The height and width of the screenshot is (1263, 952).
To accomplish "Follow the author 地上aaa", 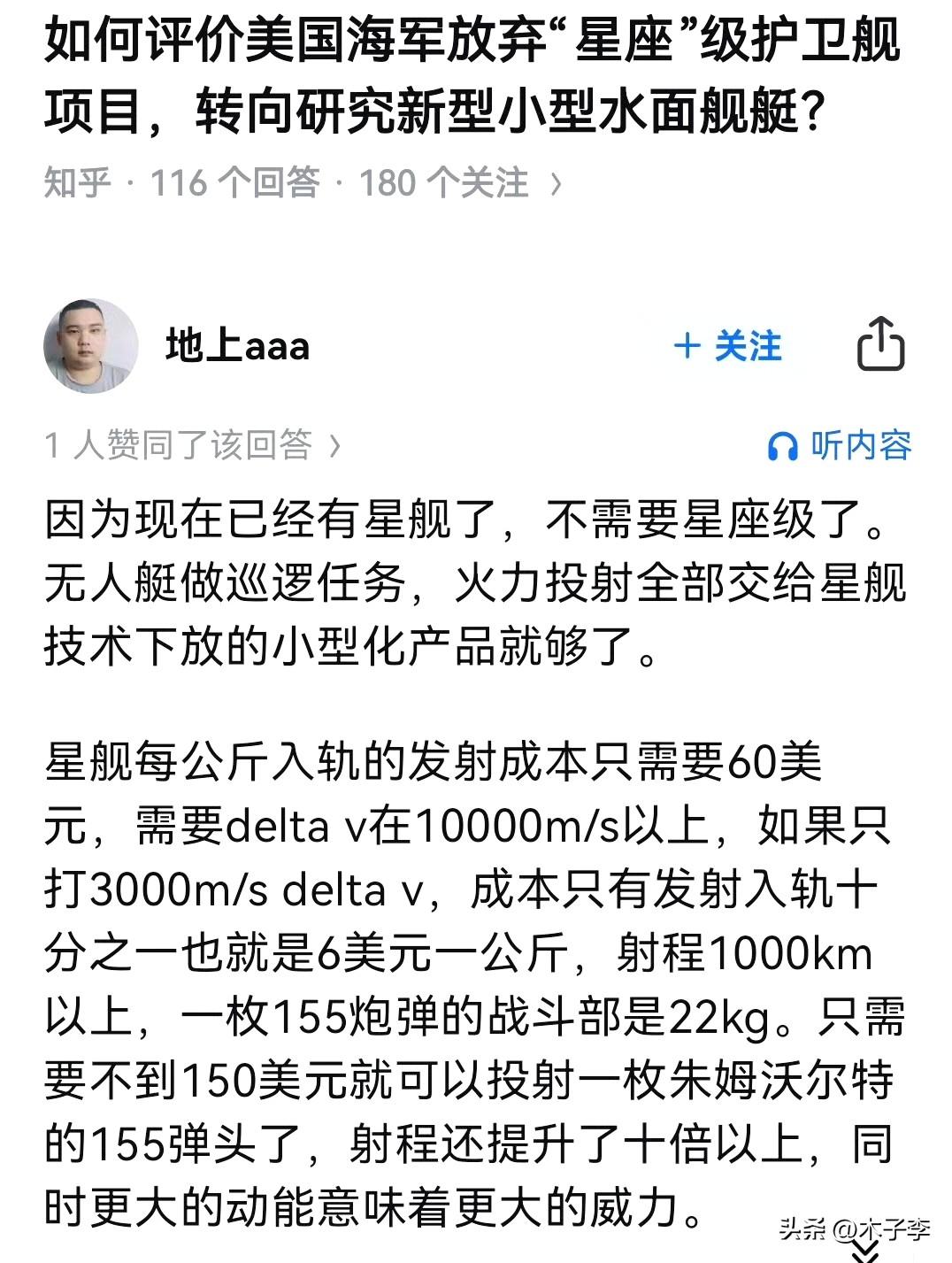I will [727, 346].
